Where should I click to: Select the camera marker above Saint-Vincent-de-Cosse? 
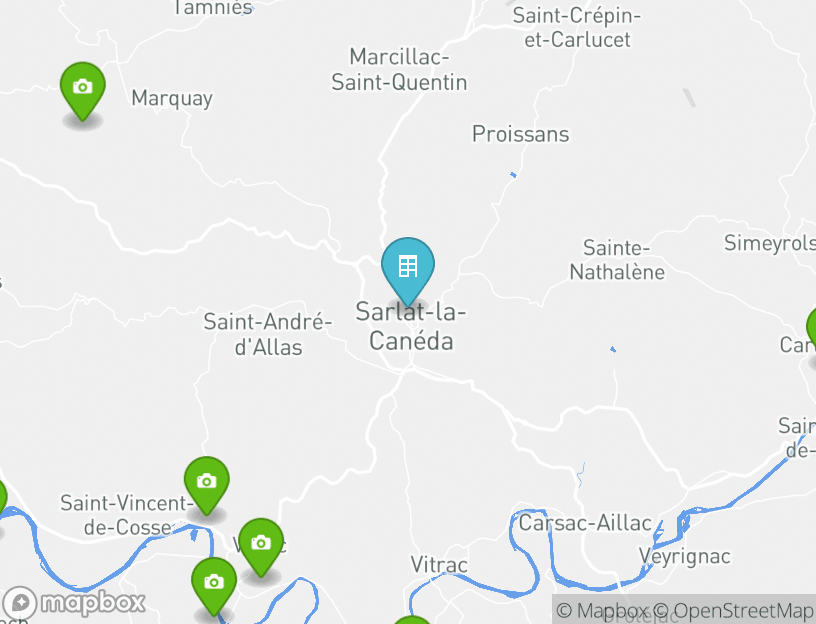click(206, 482)
